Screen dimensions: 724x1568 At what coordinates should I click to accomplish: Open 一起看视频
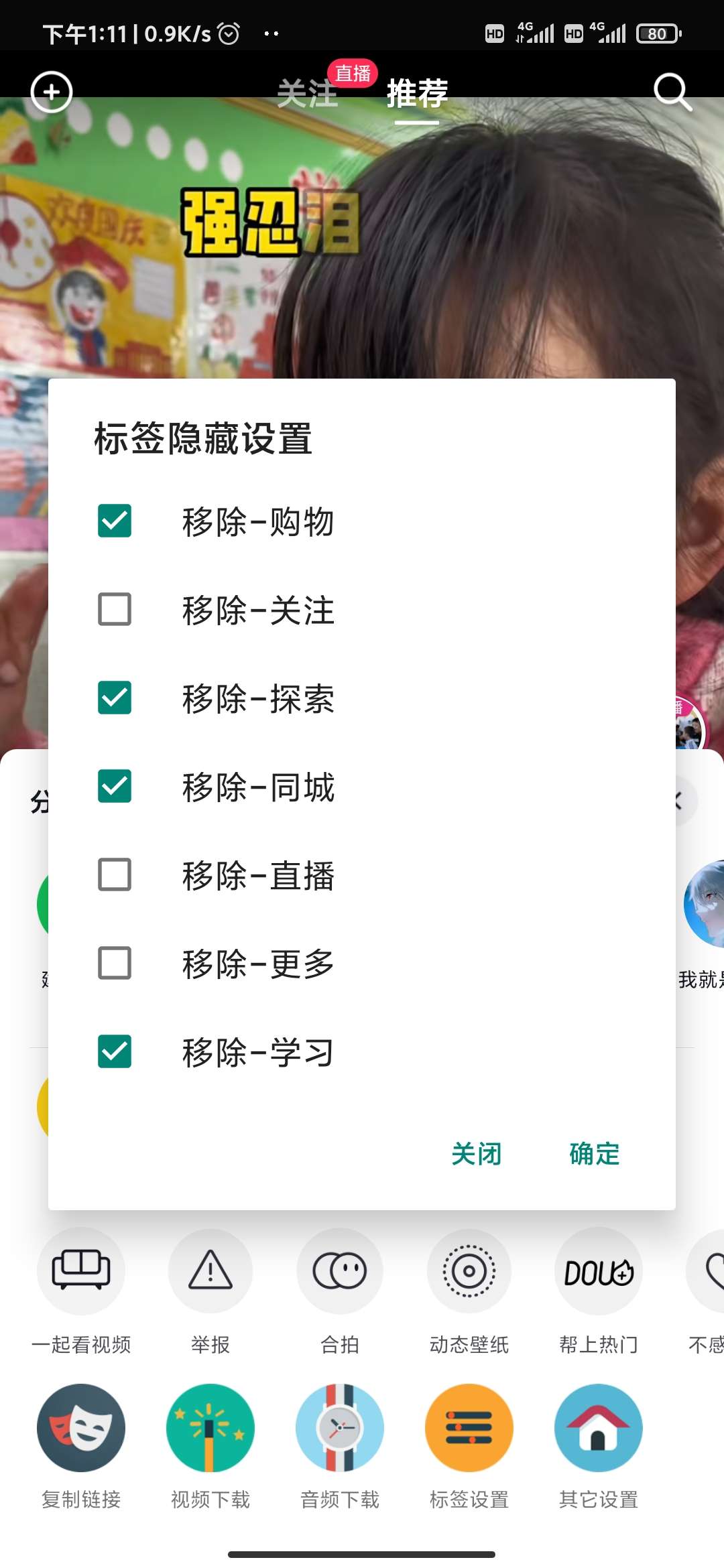[x=81, y=1270]
